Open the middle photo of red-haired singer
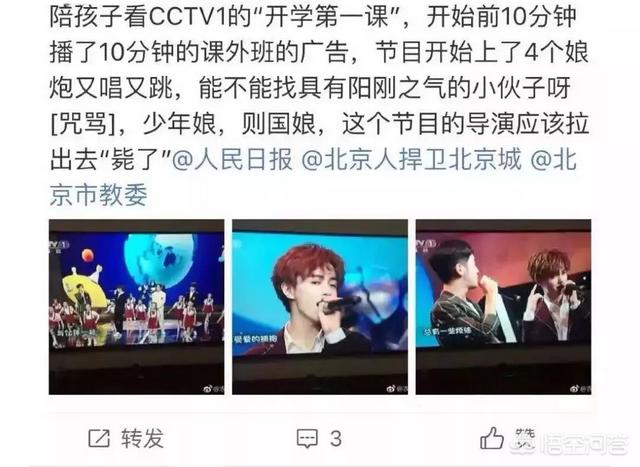640x467 pixels. click(x=319, y=307)
